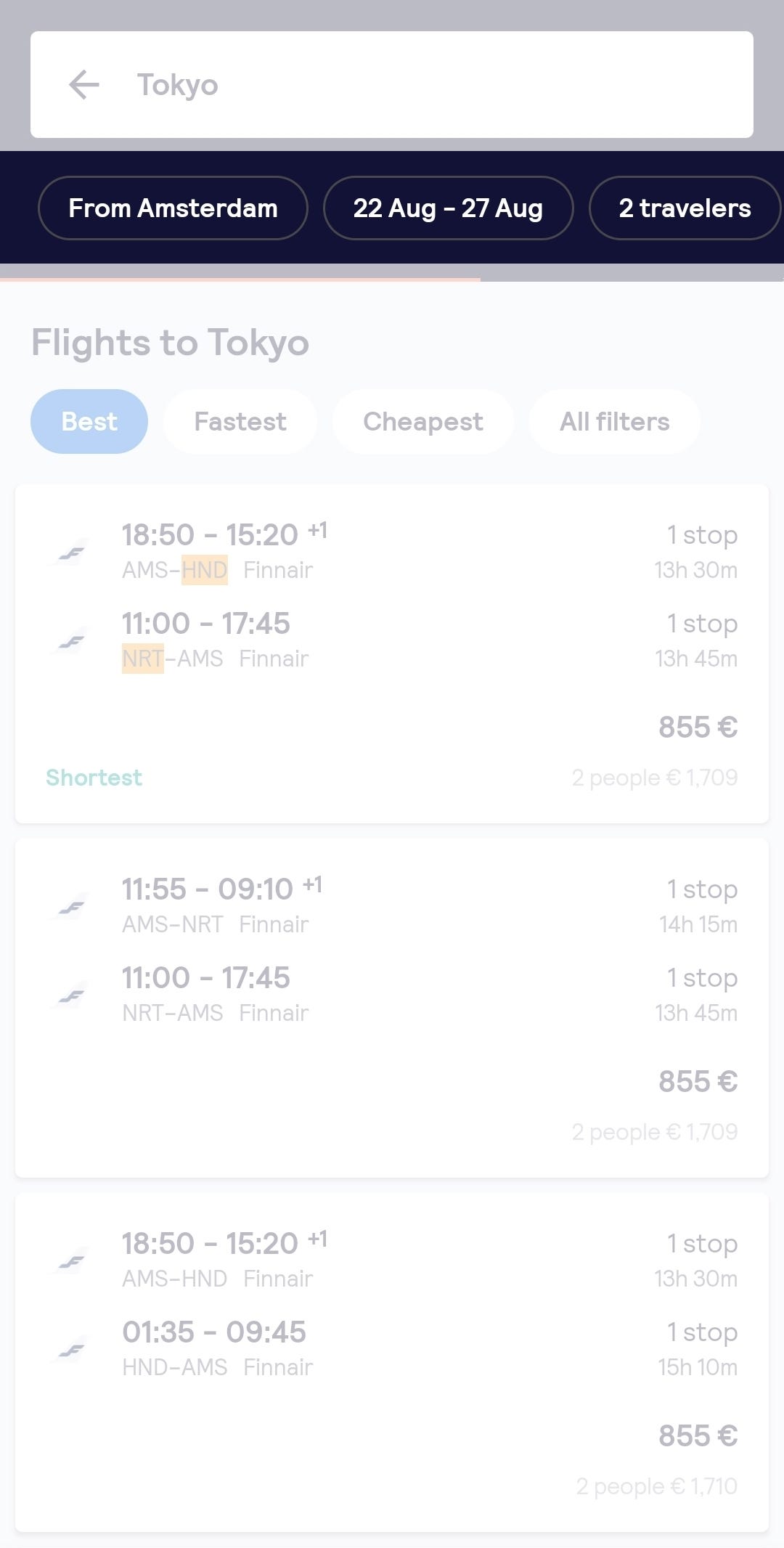Open the flight card departing 11:55 AMS-NRT

[x=392, y=1008]
